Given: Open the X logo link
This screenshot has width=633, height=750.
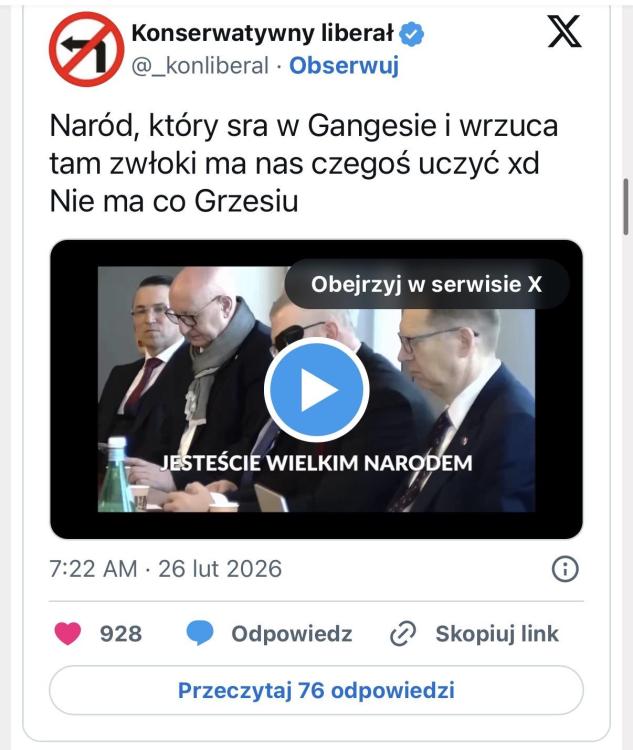Looking at the screenshot, I should coord(565,34).
